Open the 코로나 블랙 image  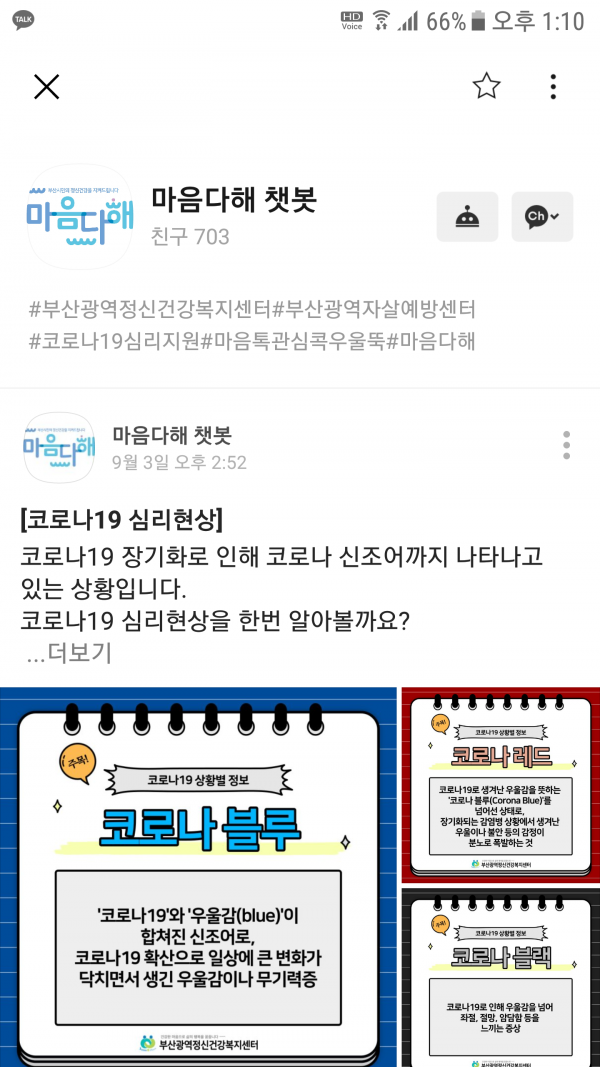point(500,976)
